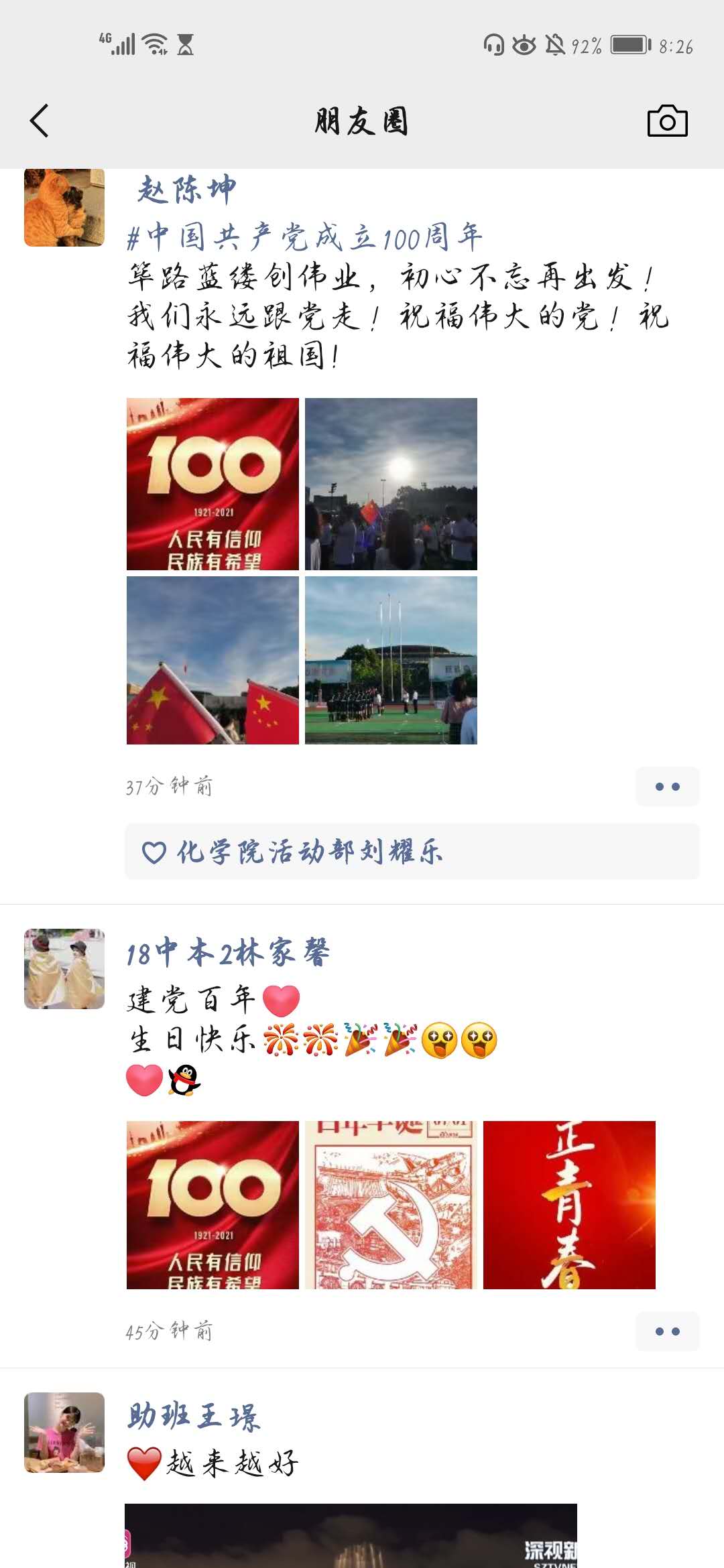Tap 赵陈坤's cat avatar
The height and width of the screenshot is (1568, 724).
tap(64, 207)
